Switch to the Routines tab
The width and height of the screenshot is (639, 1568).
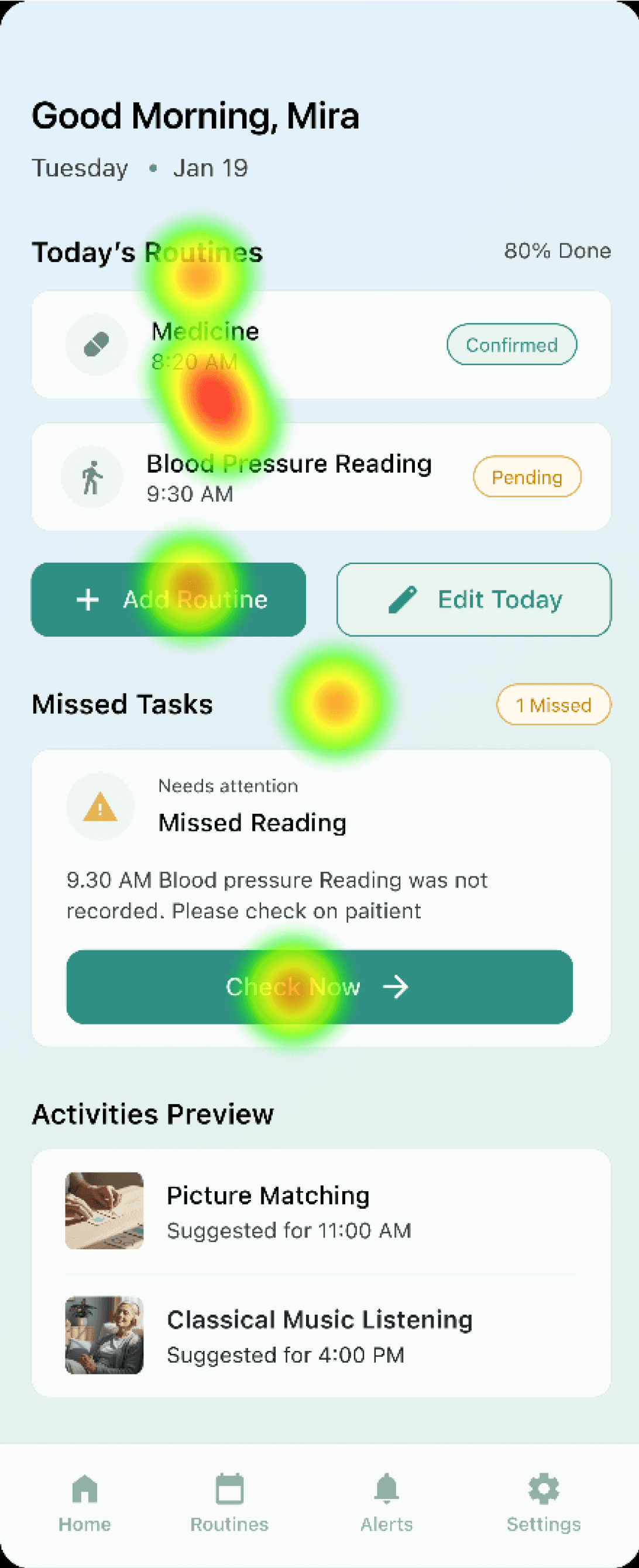point(229,1504)
